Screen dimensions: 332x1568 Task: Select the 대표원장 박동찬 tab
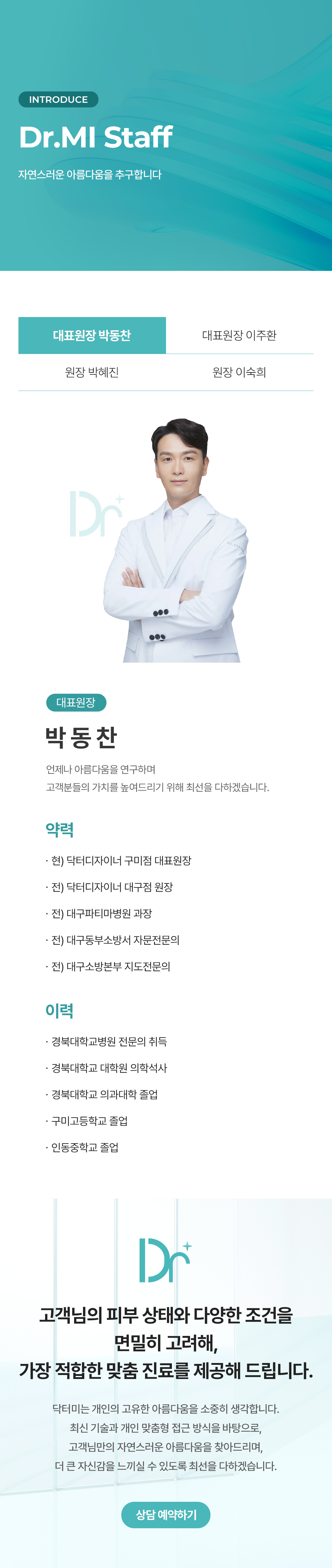coord(92,336)
